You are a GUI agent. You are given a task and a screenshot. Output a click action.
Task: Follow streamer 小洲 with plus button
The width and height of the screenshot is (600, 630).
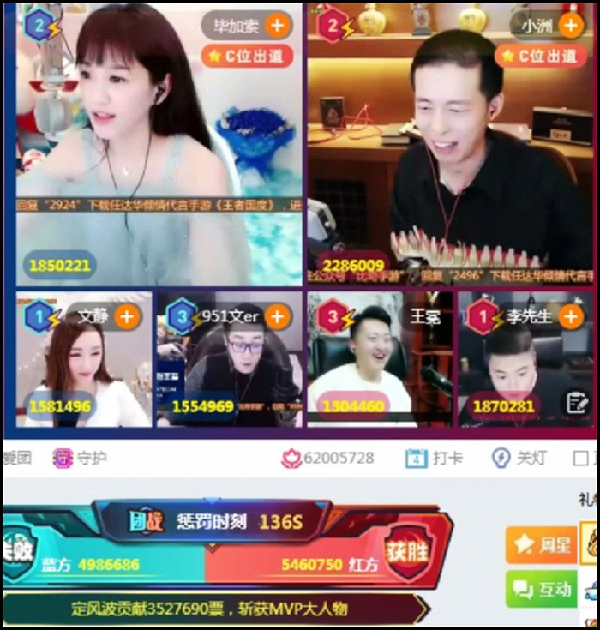pos(570,25)
